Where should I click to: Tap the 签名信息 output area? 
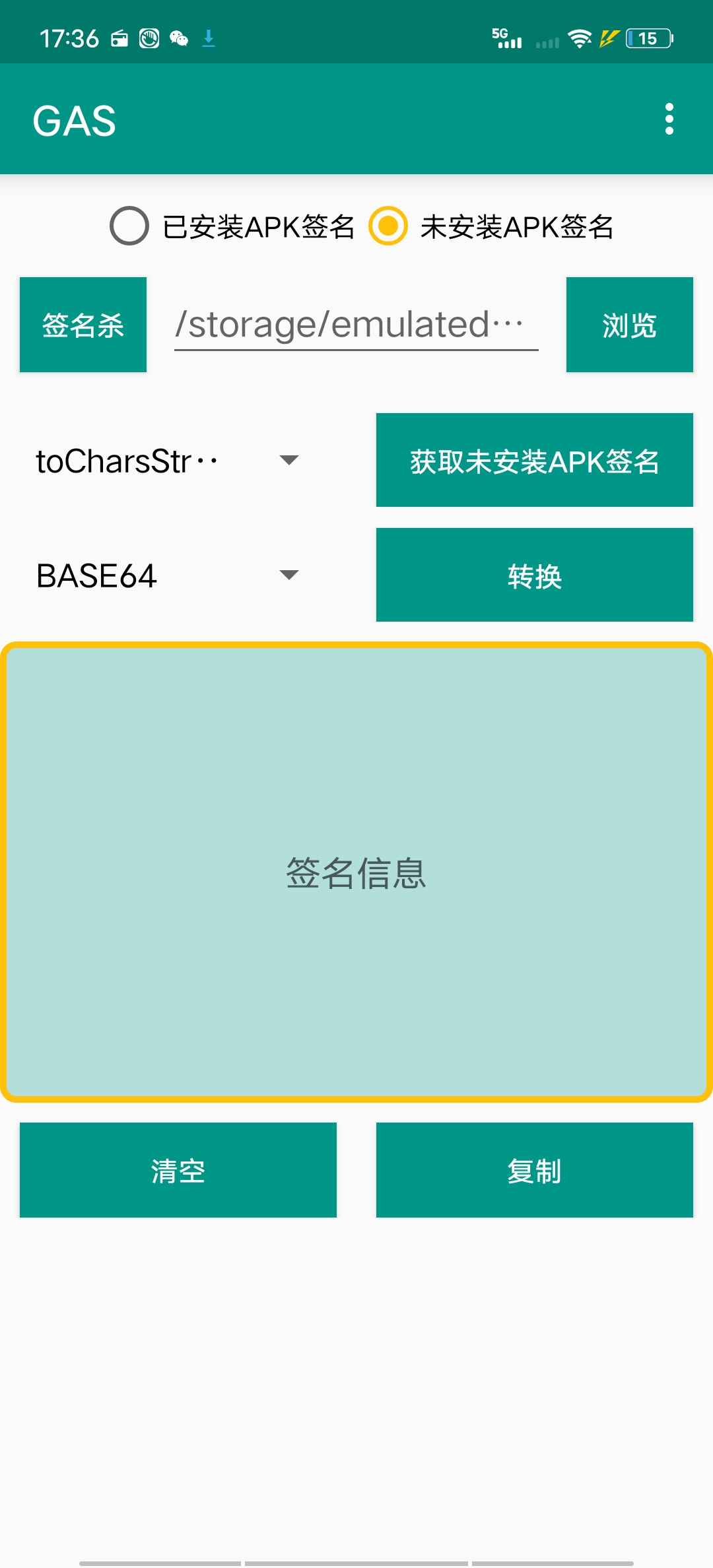tap(356, 871)
